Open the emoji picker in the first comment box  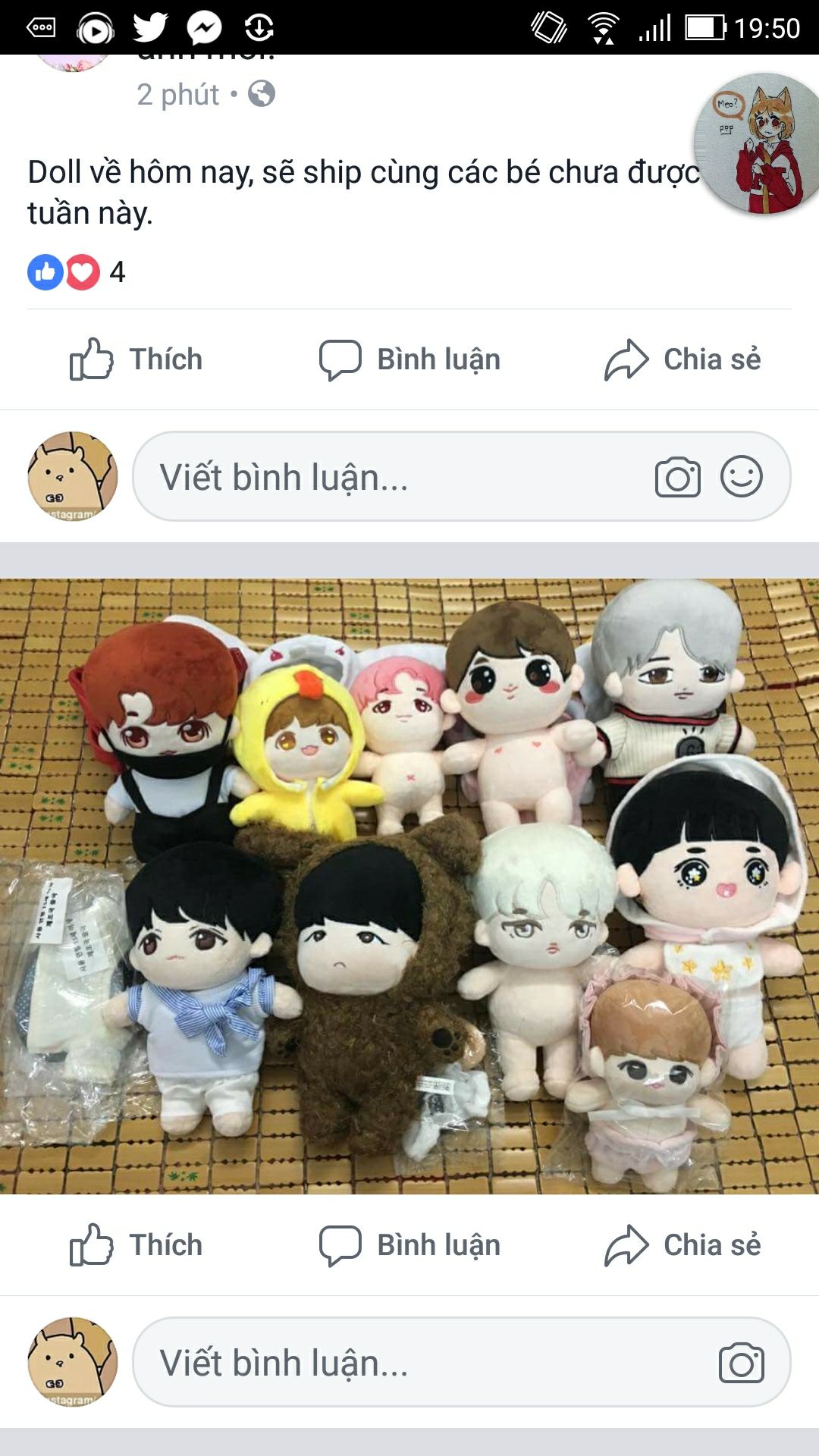click(x=741, y=477)
